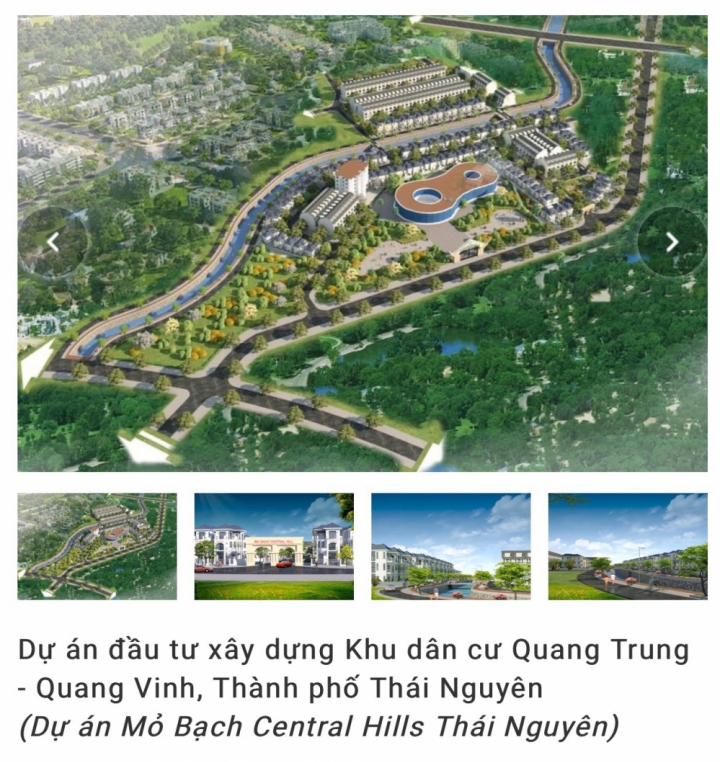Select the aerial masterplan thumbnail
The width and height of the screenshot is (720, 762).
97,546
